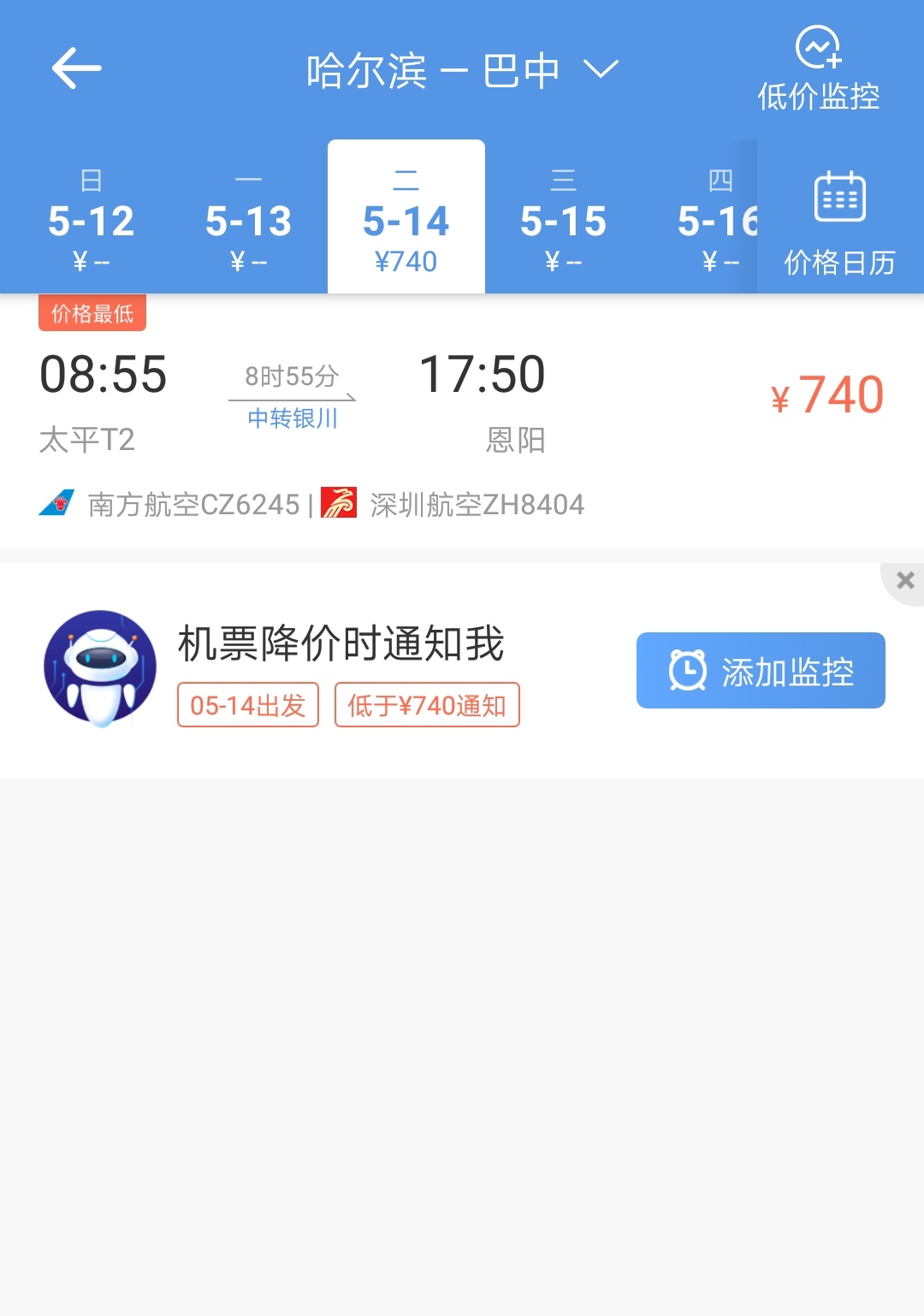Select the 5-14 date with ¥740
The width and height of the screenshot is (924, 1316).
pos(406,219)
